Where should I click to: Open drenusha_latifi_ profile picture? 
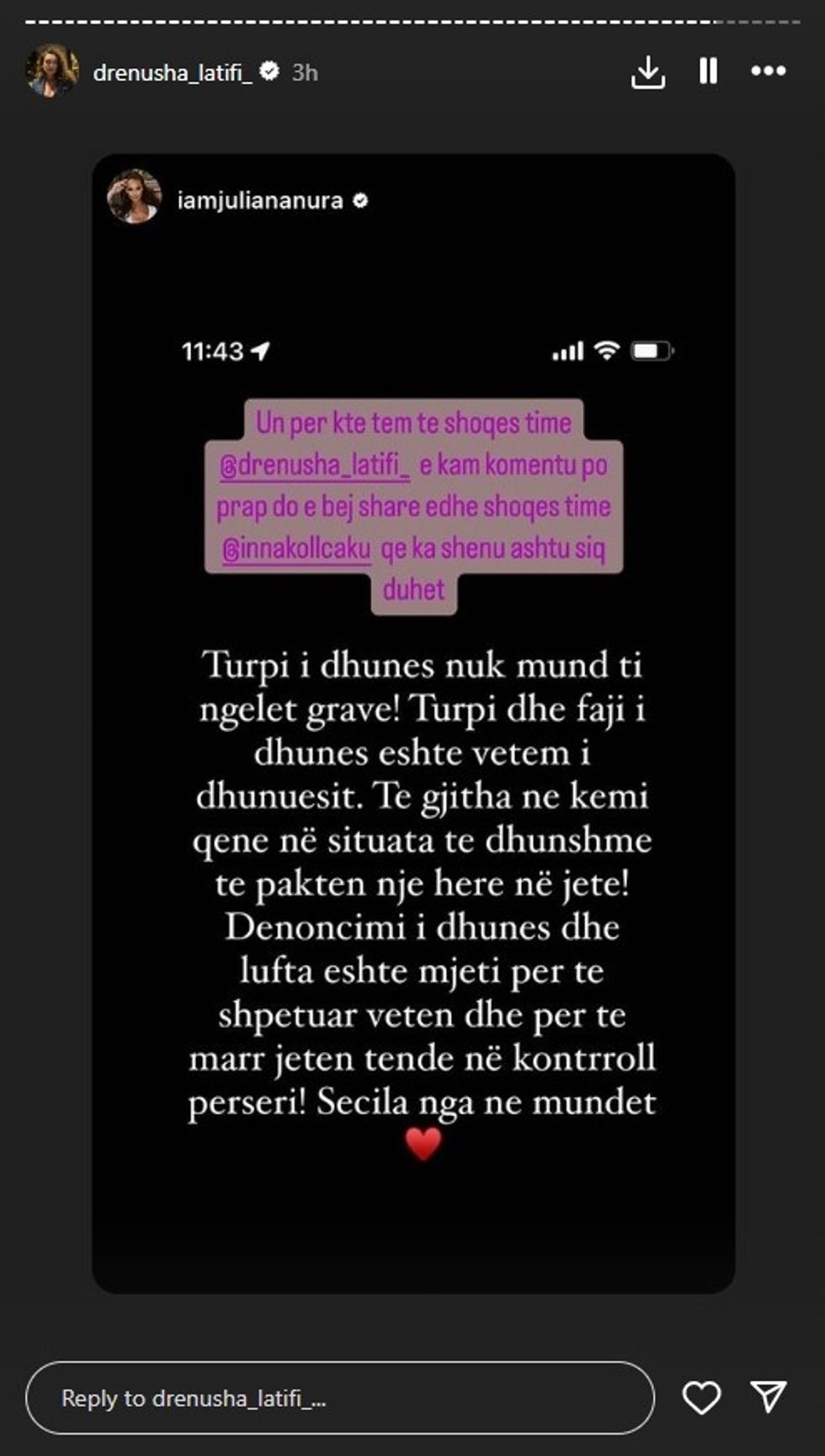[x=52, y=72]
